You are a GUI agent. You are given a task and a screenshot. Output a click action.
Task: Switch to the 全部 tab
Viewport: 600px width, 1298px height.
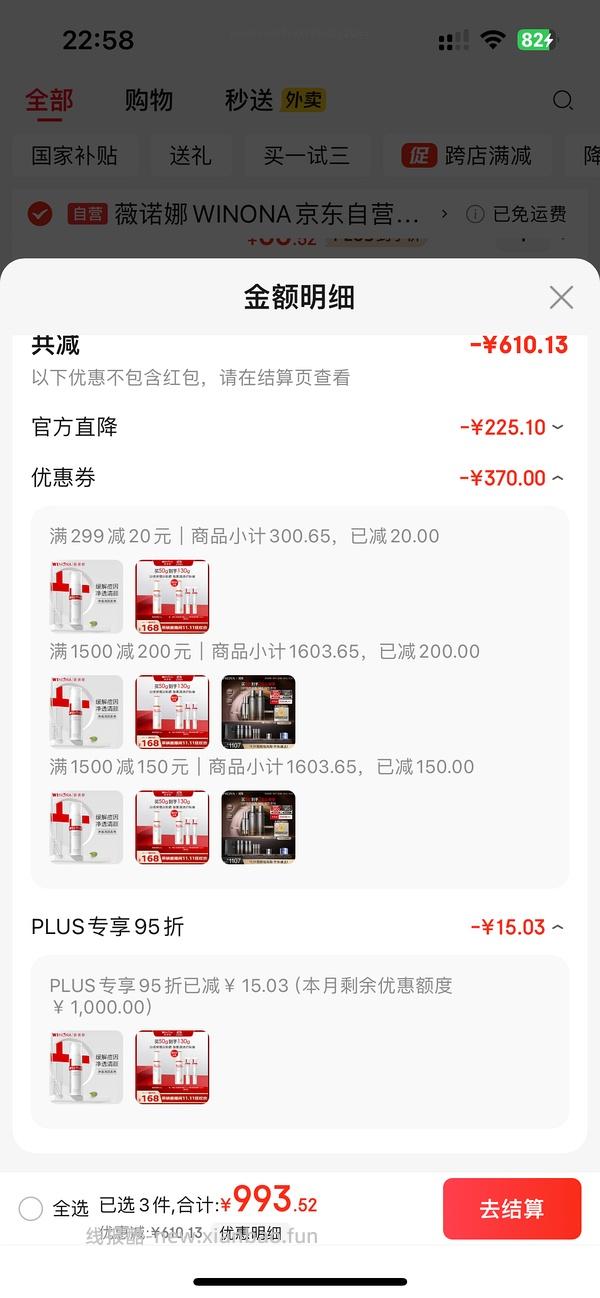coord(49,100)
